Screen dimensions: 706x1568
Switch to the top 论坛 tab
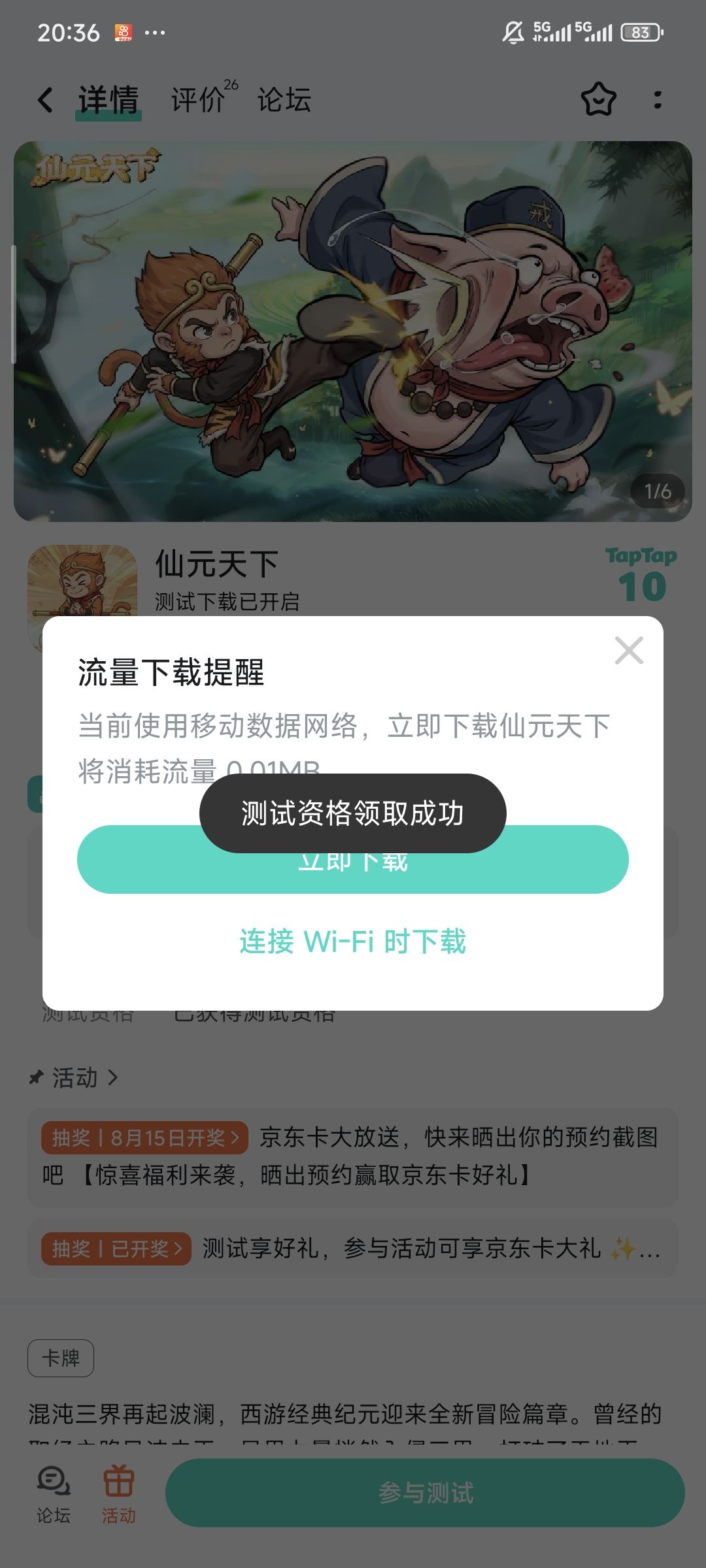[284, 100]
